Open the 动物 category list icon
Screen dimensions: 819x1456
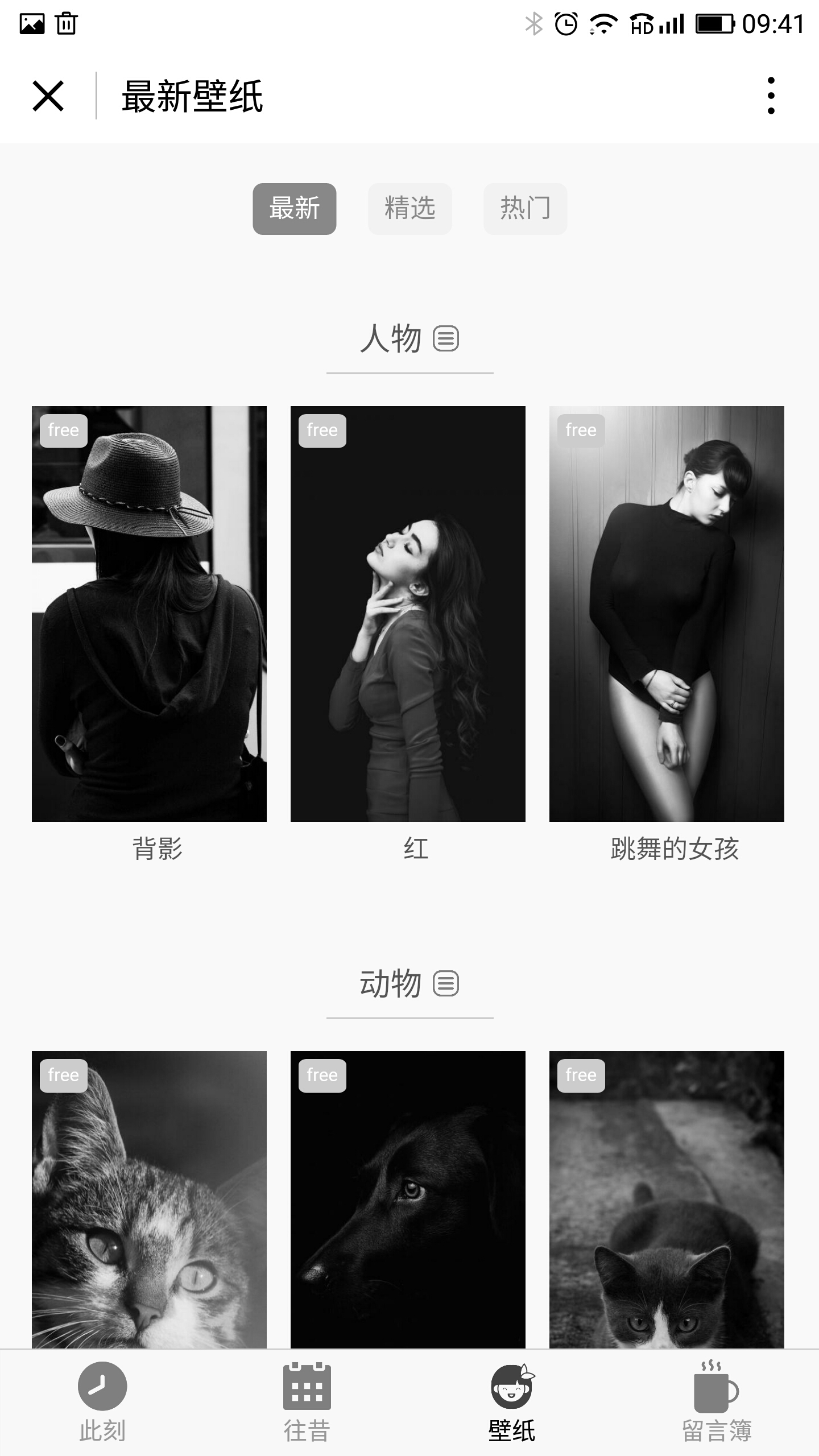point(446,984)
